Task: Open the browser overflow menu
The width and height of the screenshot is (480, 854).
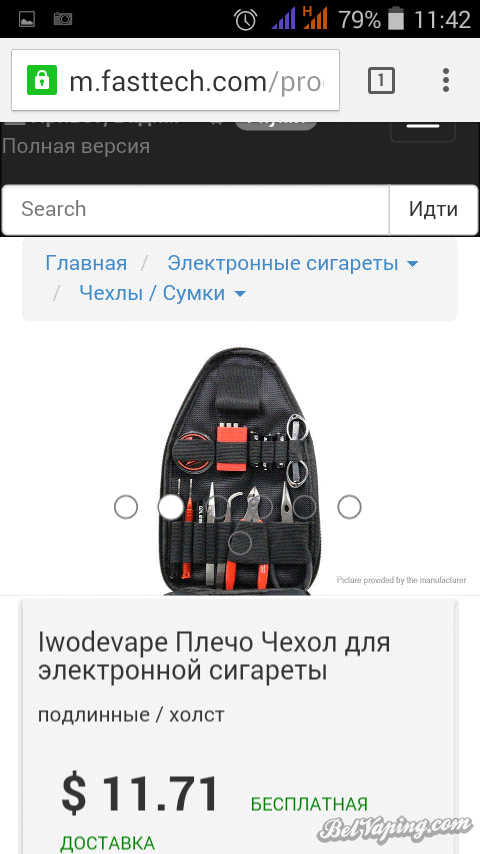Action: click(x=446, y=81)
